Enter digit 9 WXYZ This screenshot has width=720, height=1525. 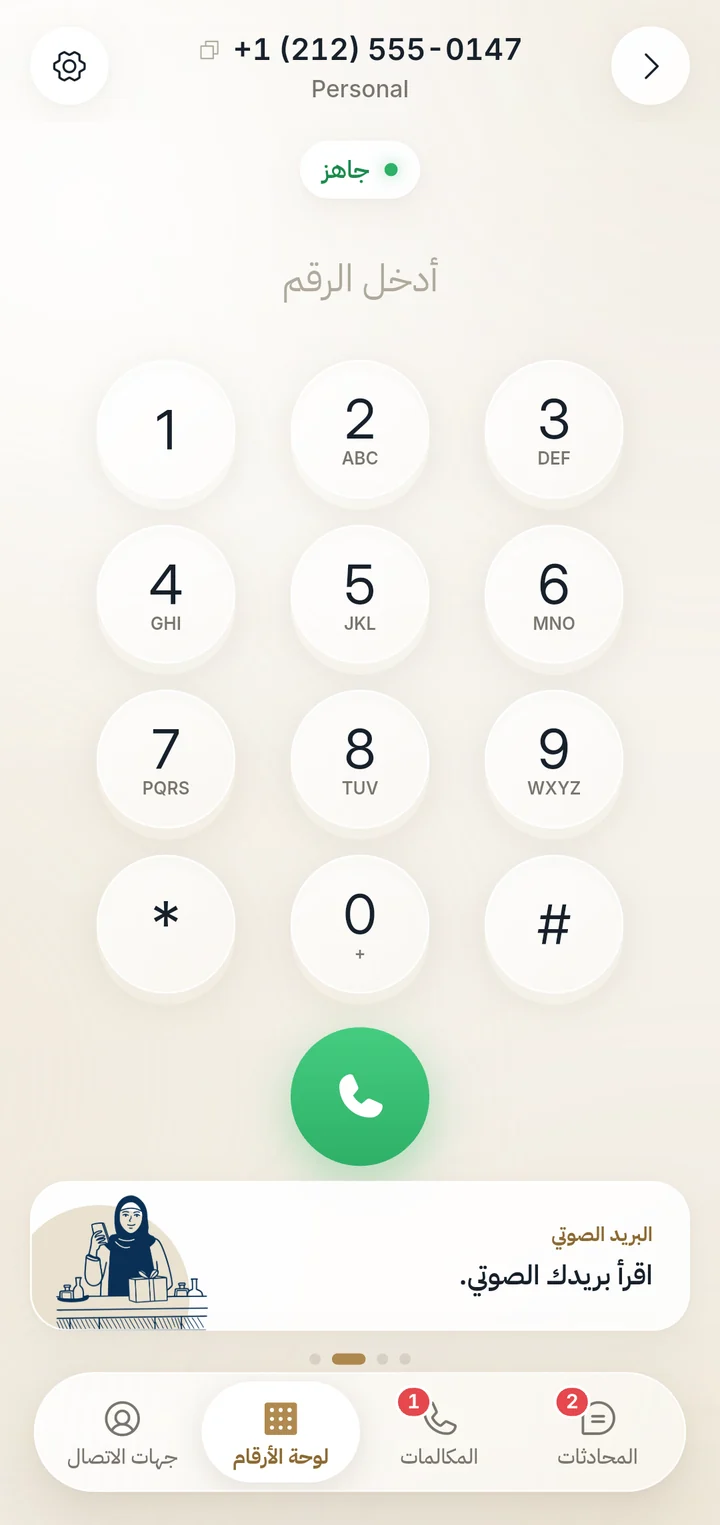[x=554, y=760]
